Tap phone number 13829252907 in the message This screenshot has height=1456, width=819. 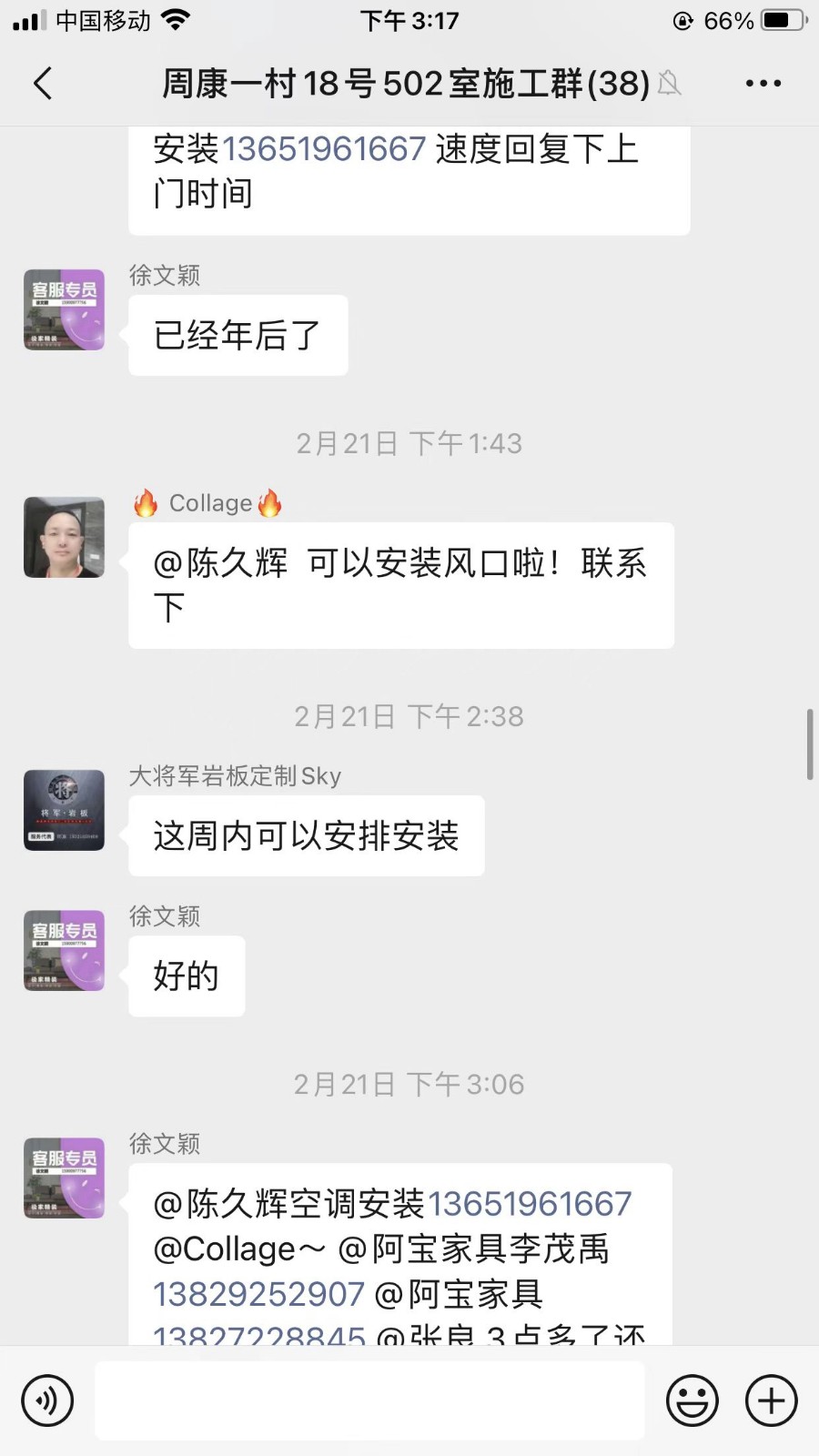pyautogui.click(x=258, y=1294)
